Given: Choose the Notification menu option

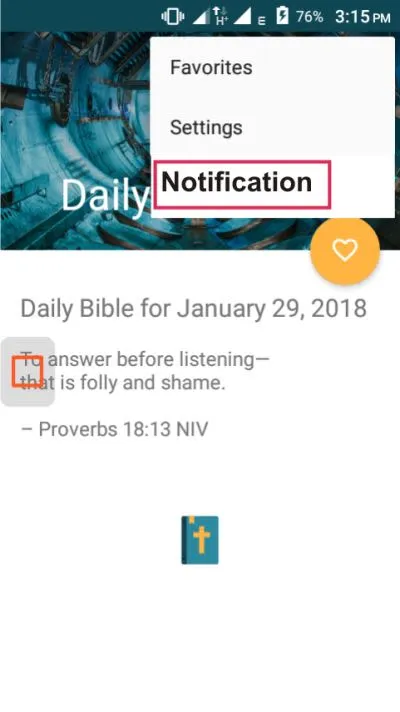Looking at the screenshot, I should [x=272, y=184].
